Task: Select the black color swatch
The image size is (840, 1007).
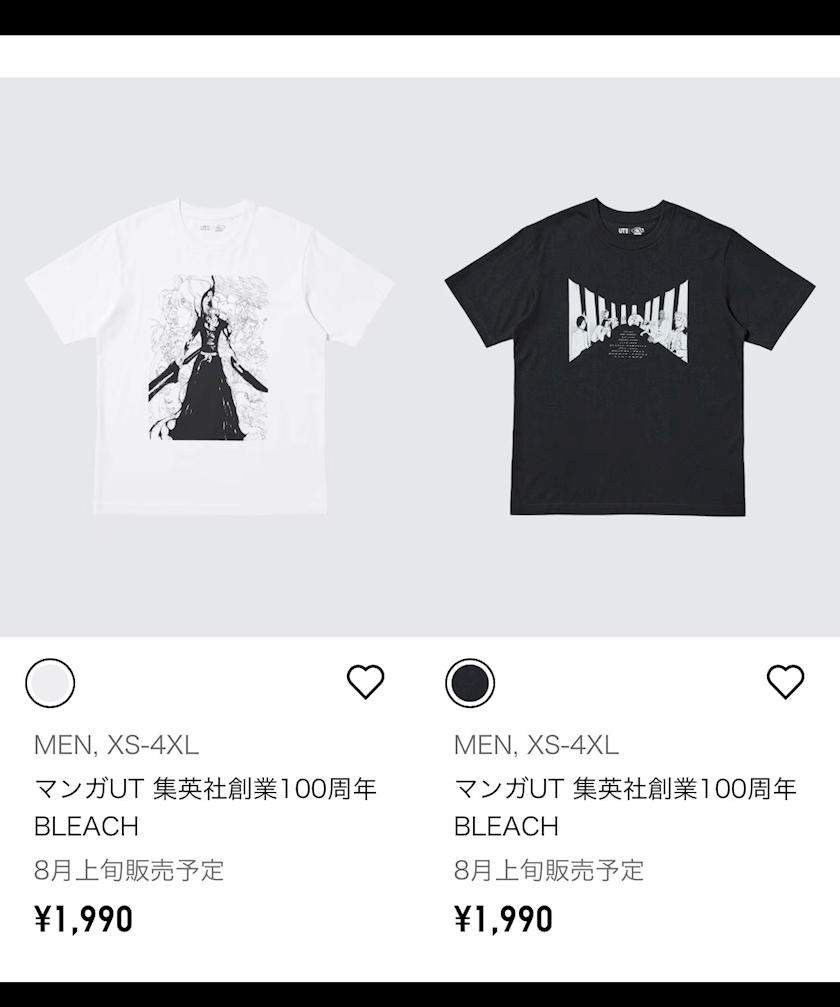Action: coord(470,683)
